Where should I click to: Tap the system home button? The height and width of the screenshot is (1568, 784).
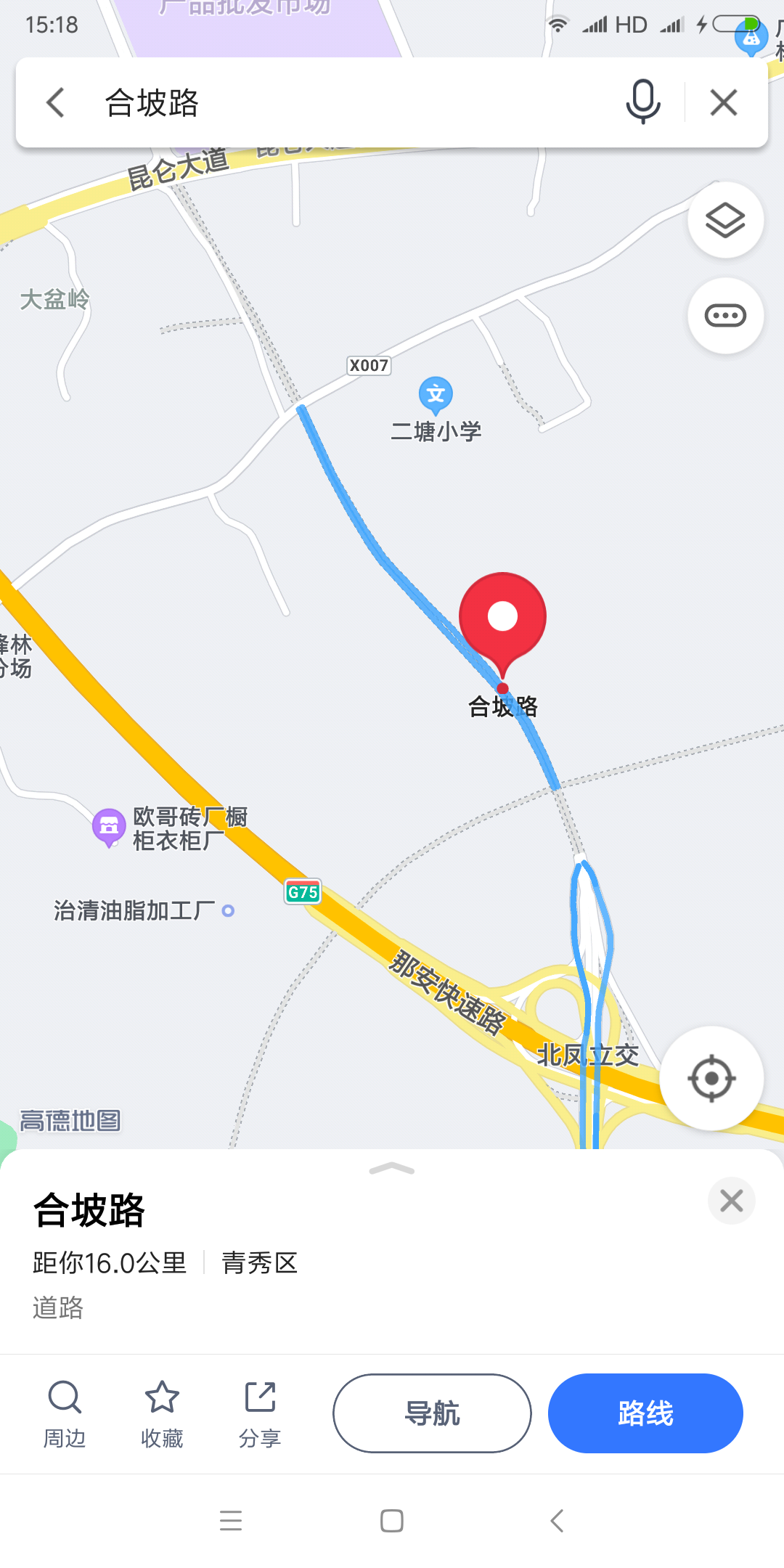pyautogui.click(x=392, y=1521)
